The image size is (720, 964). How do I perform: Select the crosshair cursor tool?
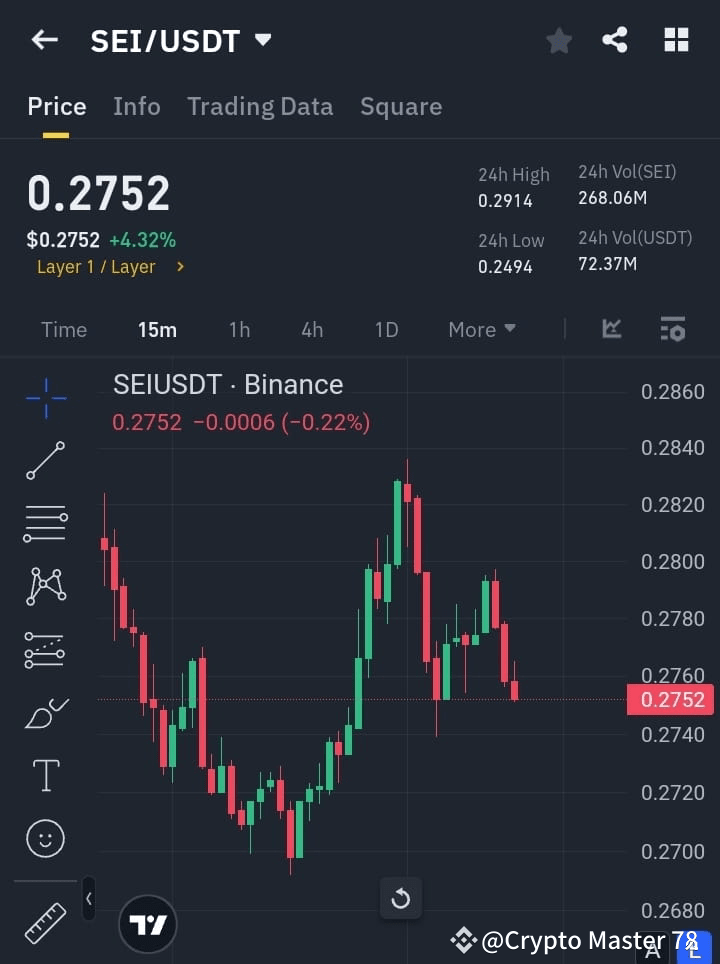tap(44, 398)
